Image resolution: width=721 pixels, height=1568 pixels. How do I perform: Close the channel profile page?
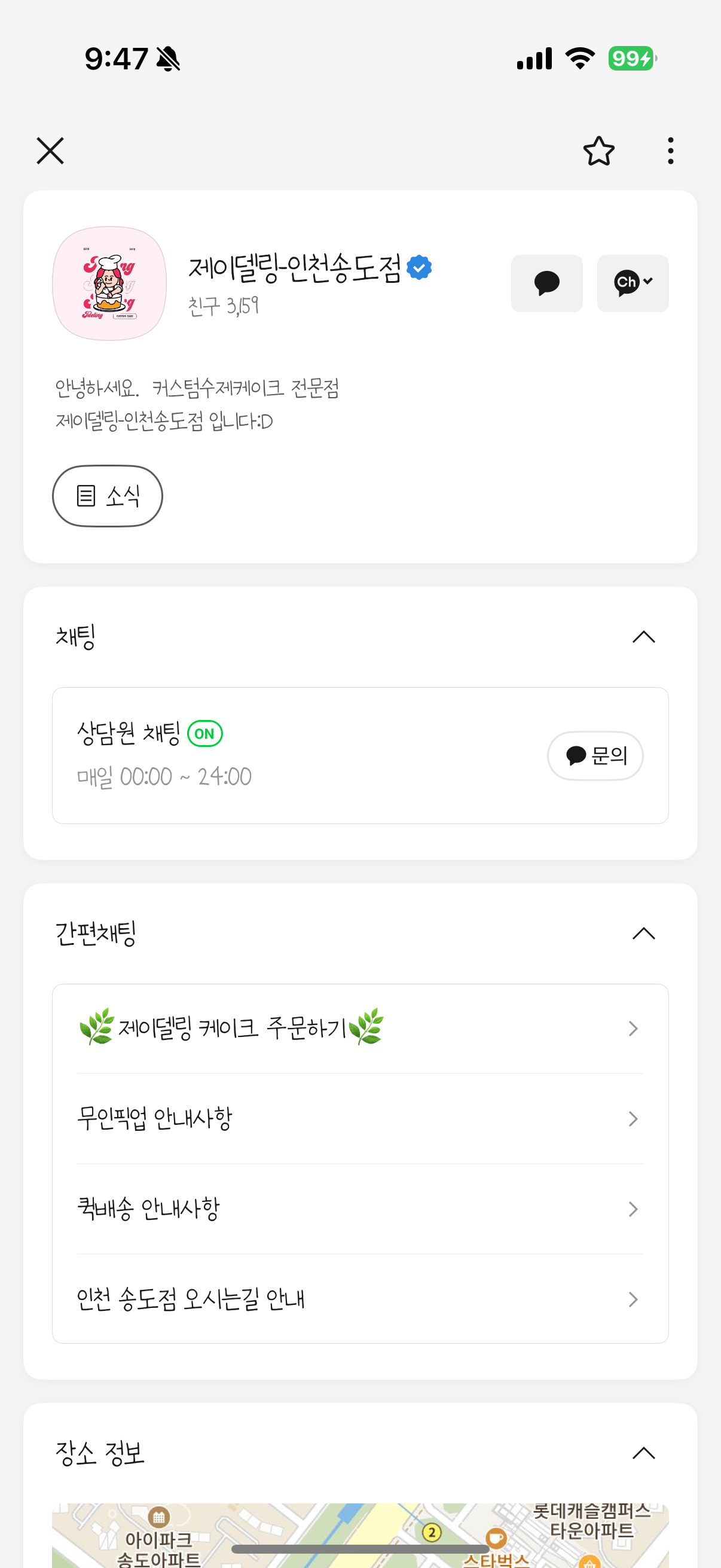click(x=50, y=150)
